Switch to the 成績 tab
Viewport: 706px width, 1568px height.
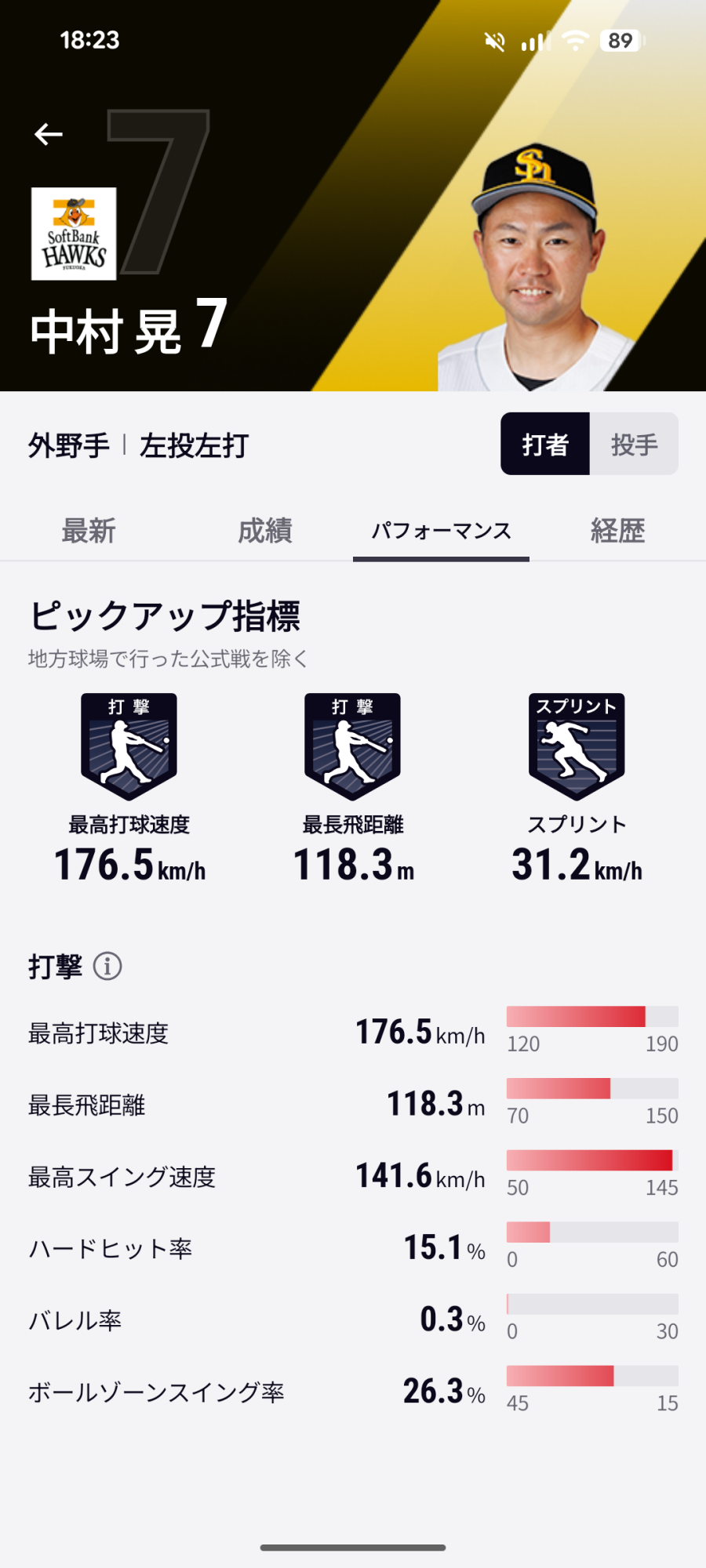[265, 531]
